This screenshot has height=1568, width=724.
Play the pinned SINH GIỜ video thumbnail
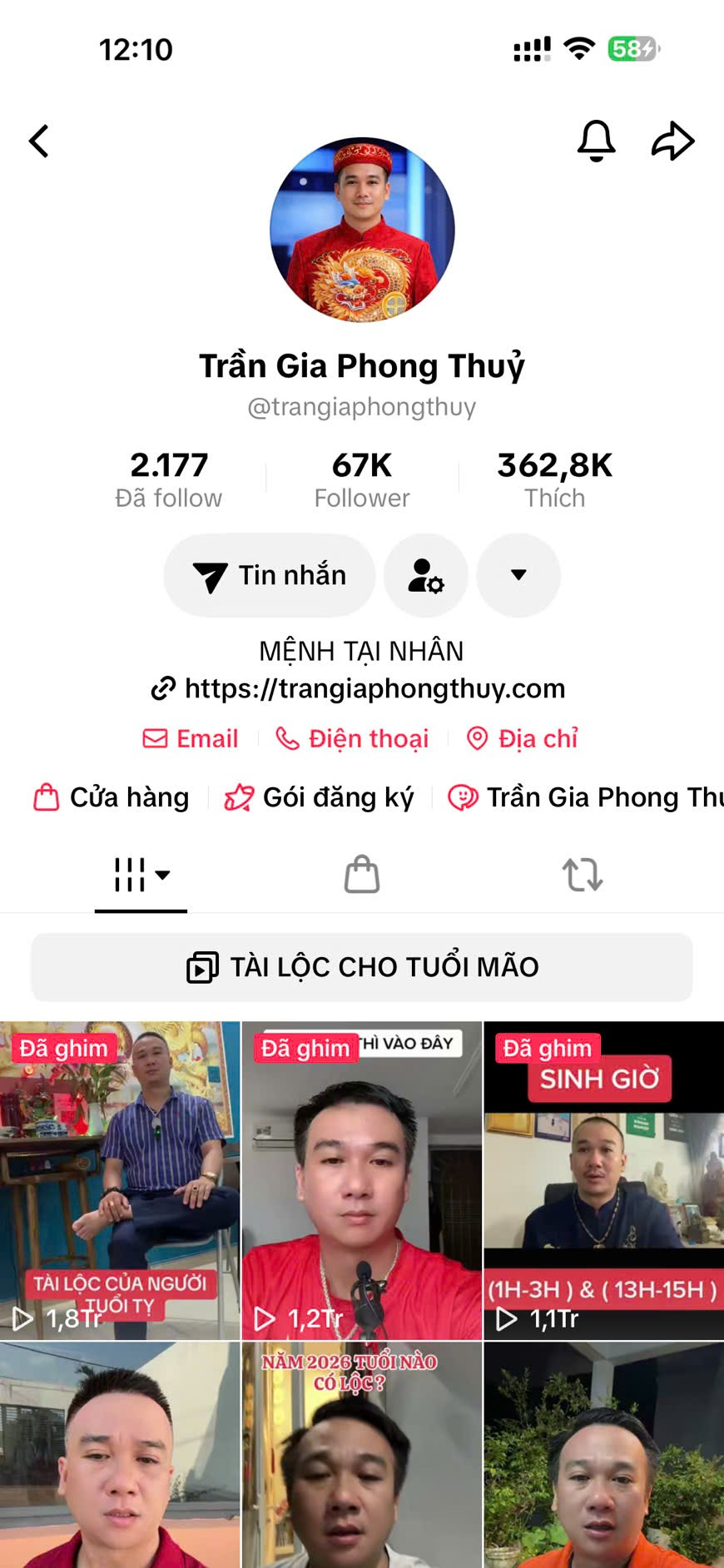point(603,1182)
